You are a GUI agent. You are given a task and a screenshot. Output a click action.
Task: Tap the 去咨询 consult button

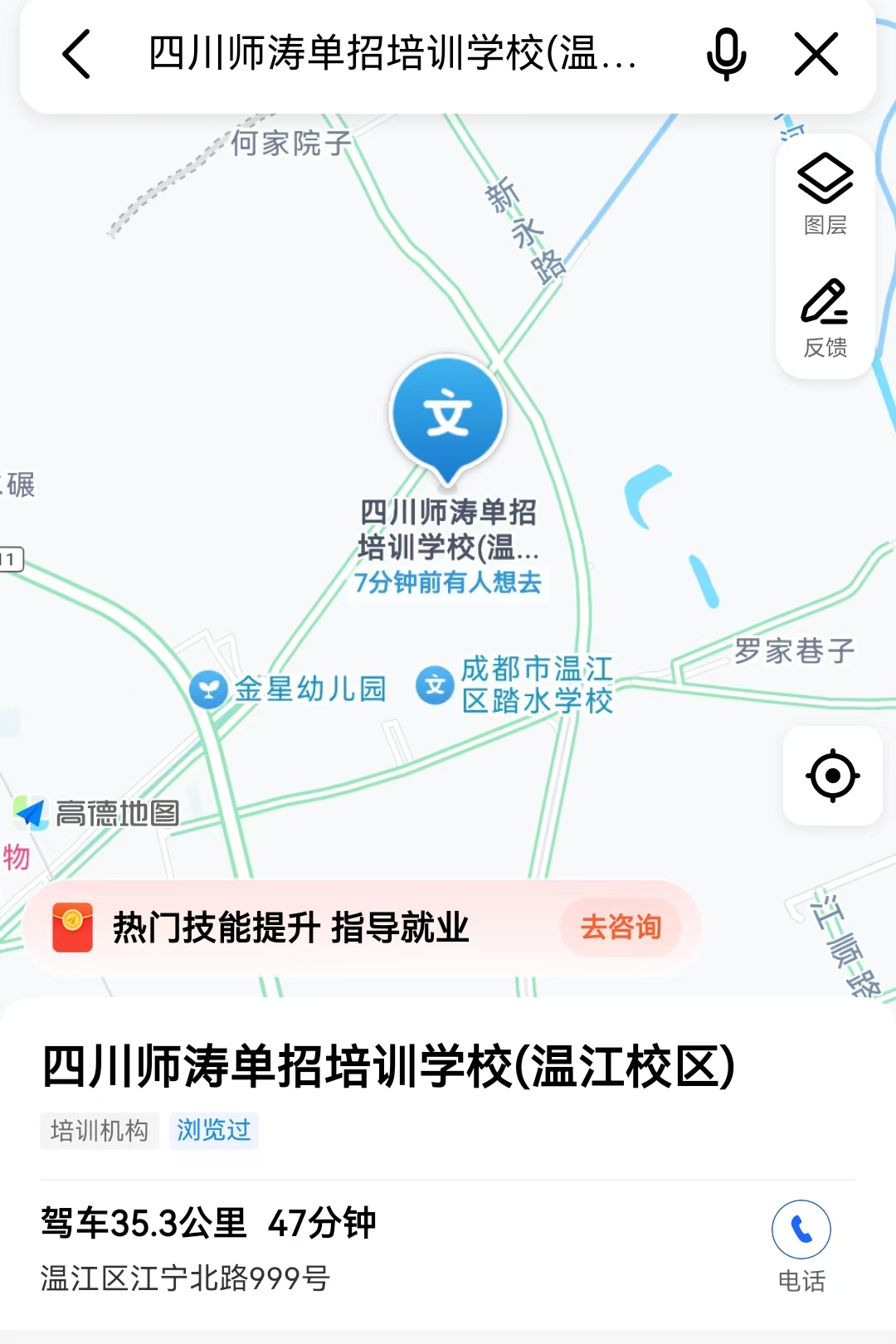click(621, 927)
